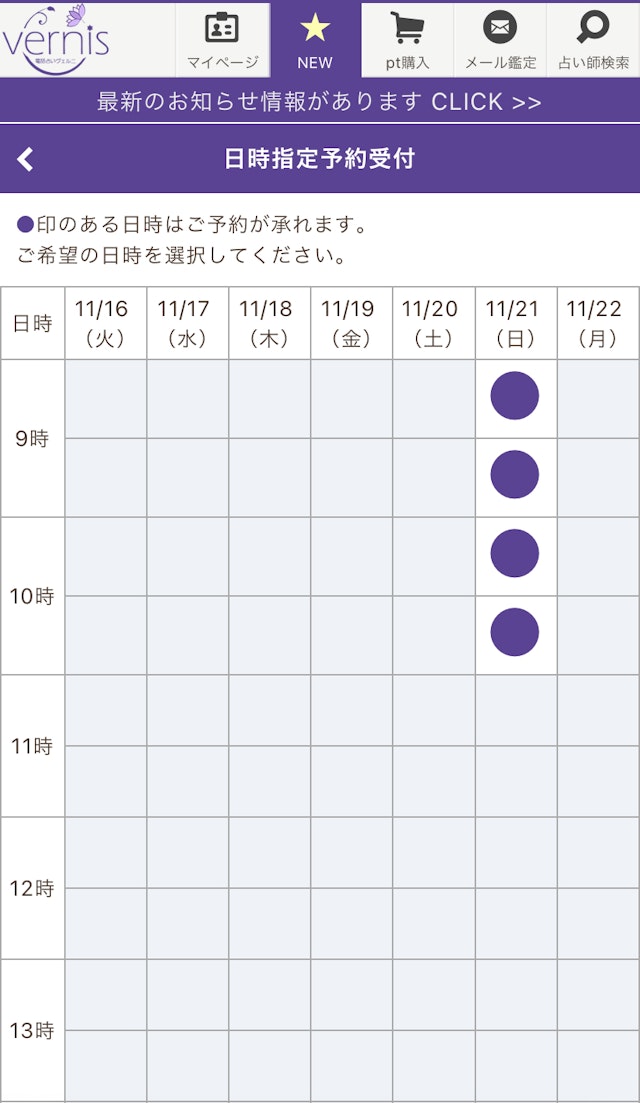Viewport: 640px width, 1103px height.
Task: Select the second 10時 slot on 11/21
Action: [x=515, y=632]
